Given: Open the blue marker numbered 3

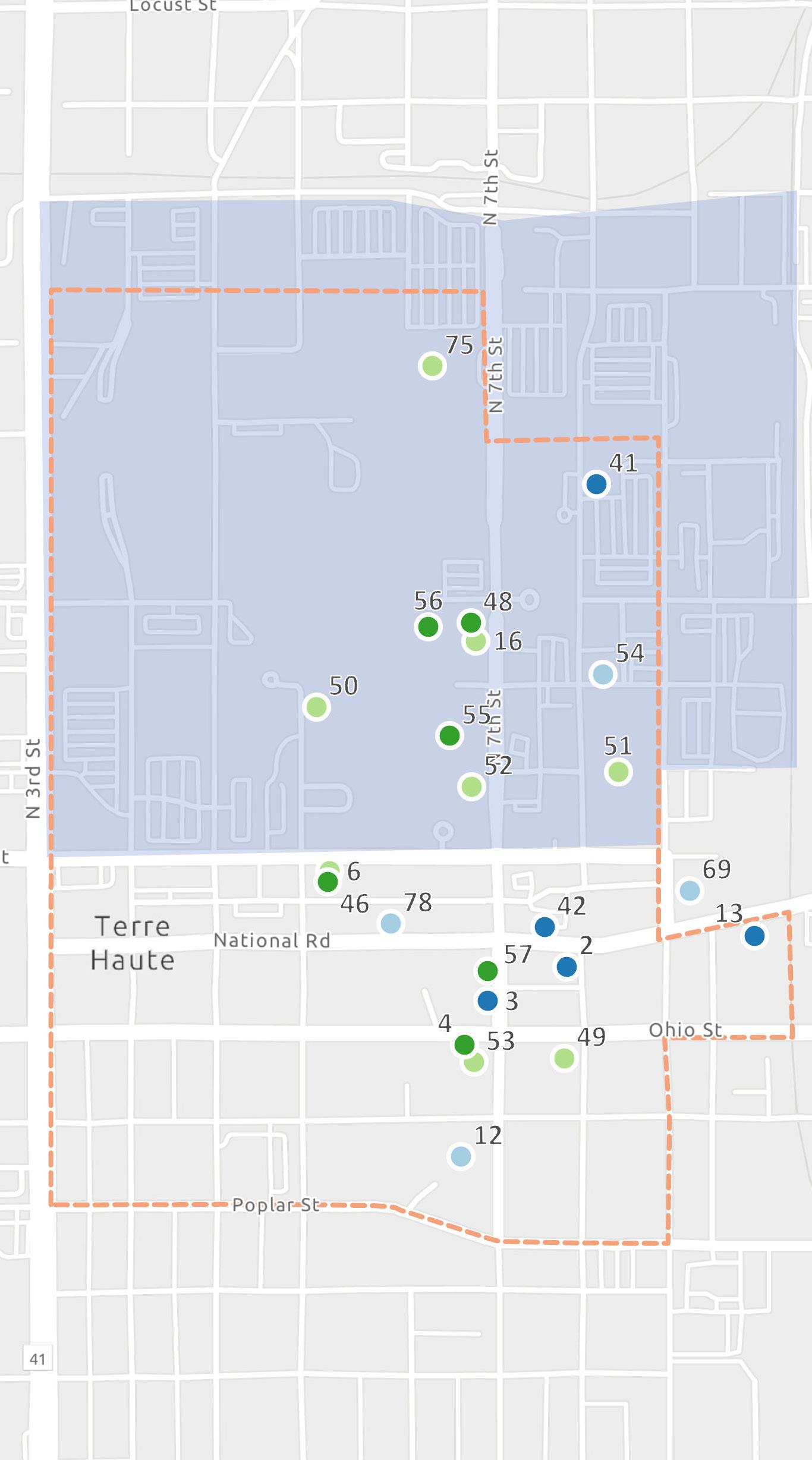Looking at the screenshot, I should (487, 1000).
